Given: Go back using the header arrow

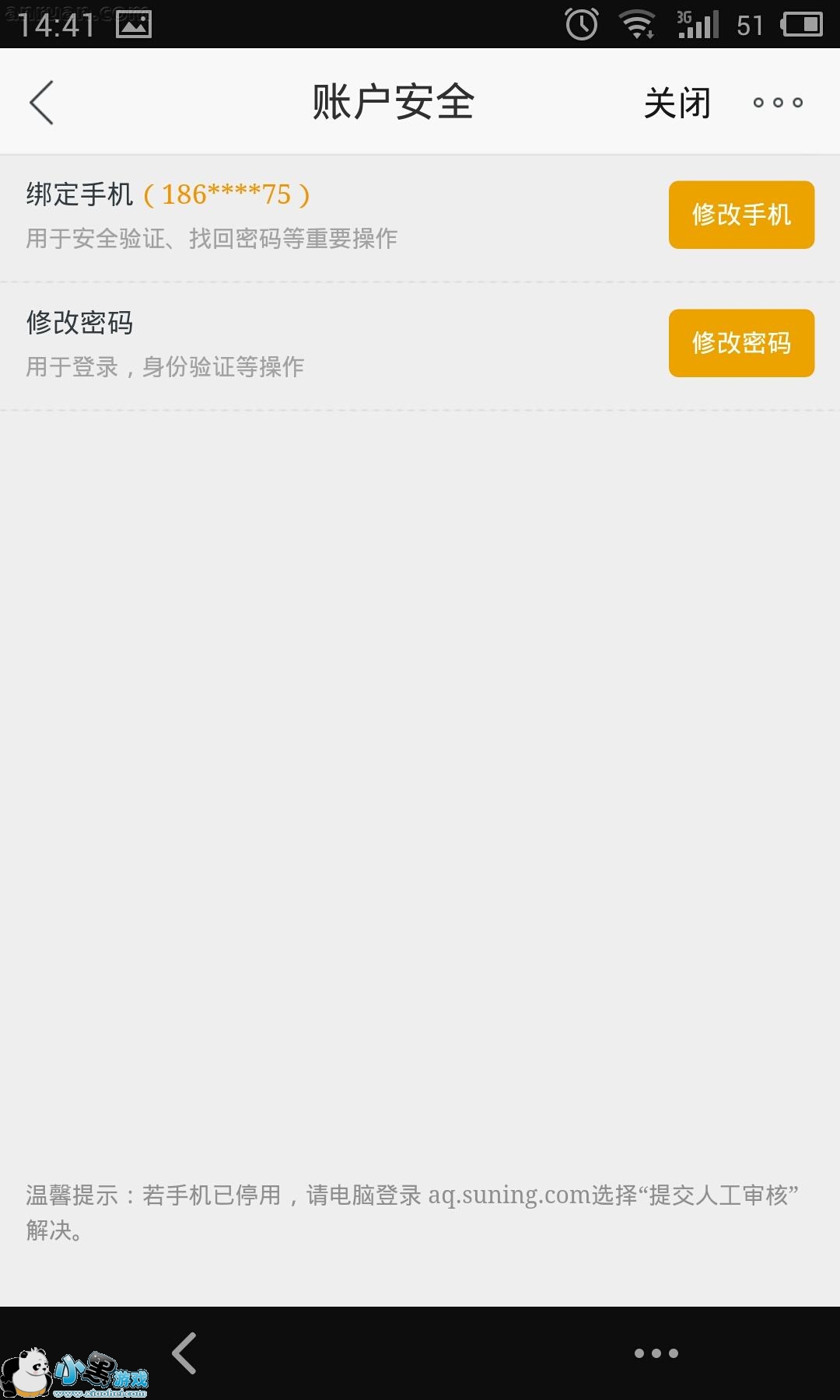Looking at the screenshot, I should coord(42,103).
